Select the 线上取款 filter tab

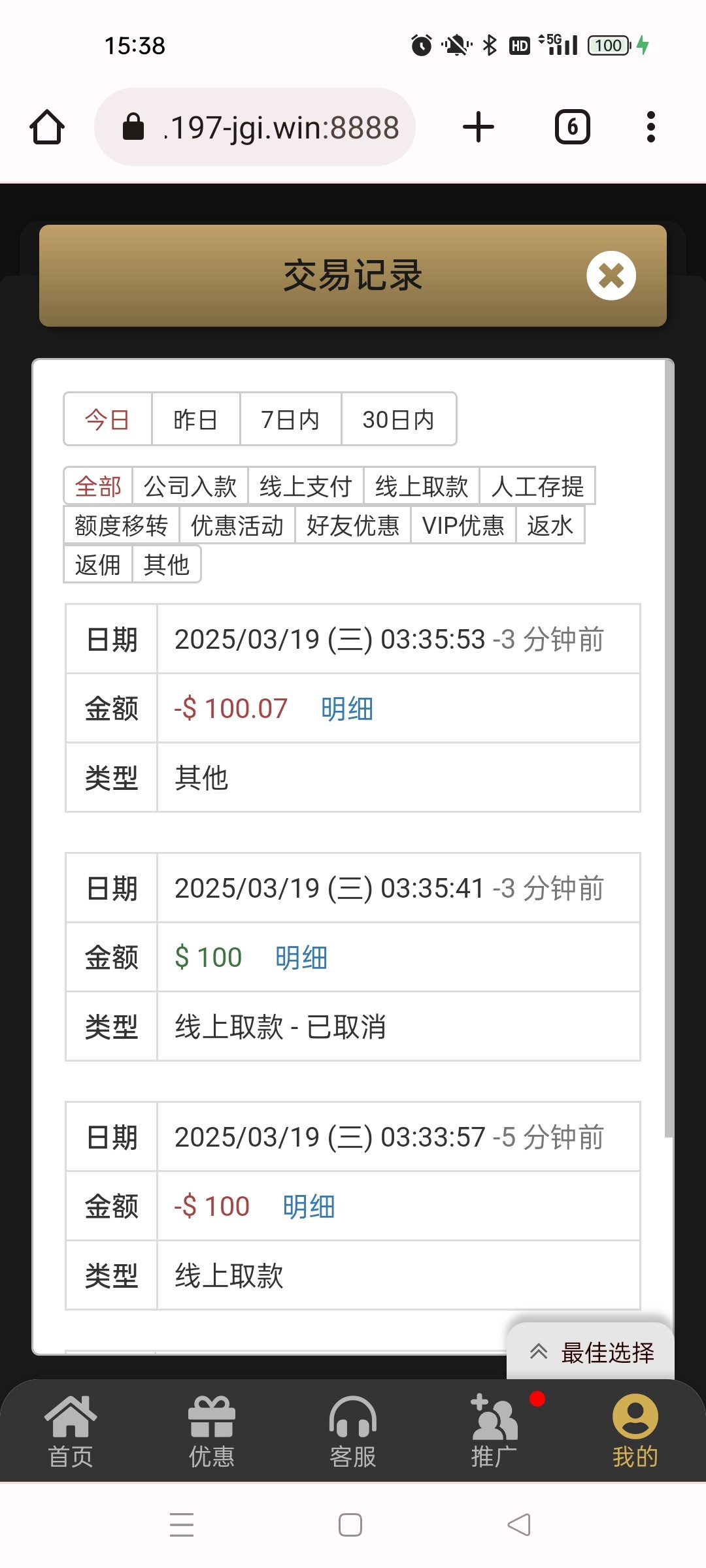tap(421, 486)
